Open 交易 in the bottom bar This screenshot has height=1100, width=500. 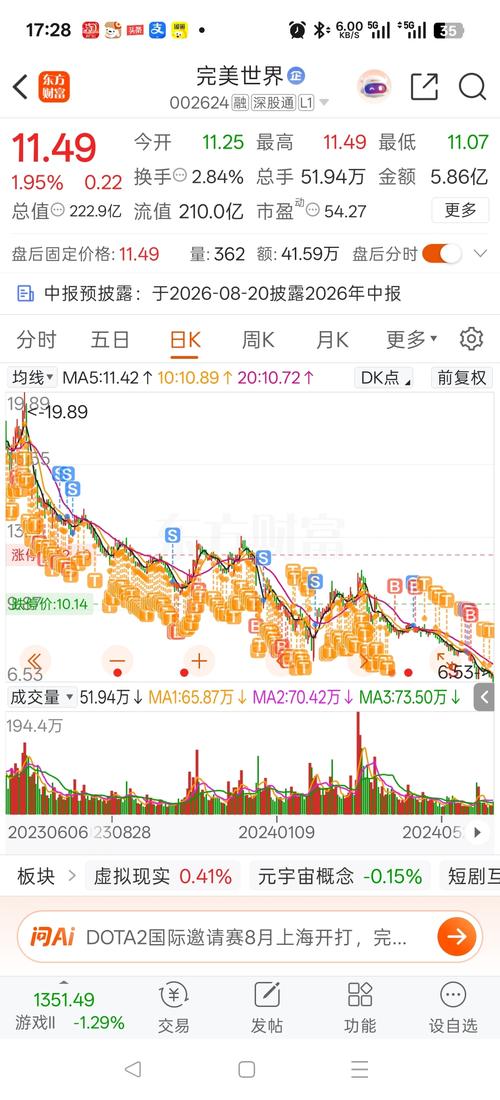pyautogui.click(x=173, y=1007)
